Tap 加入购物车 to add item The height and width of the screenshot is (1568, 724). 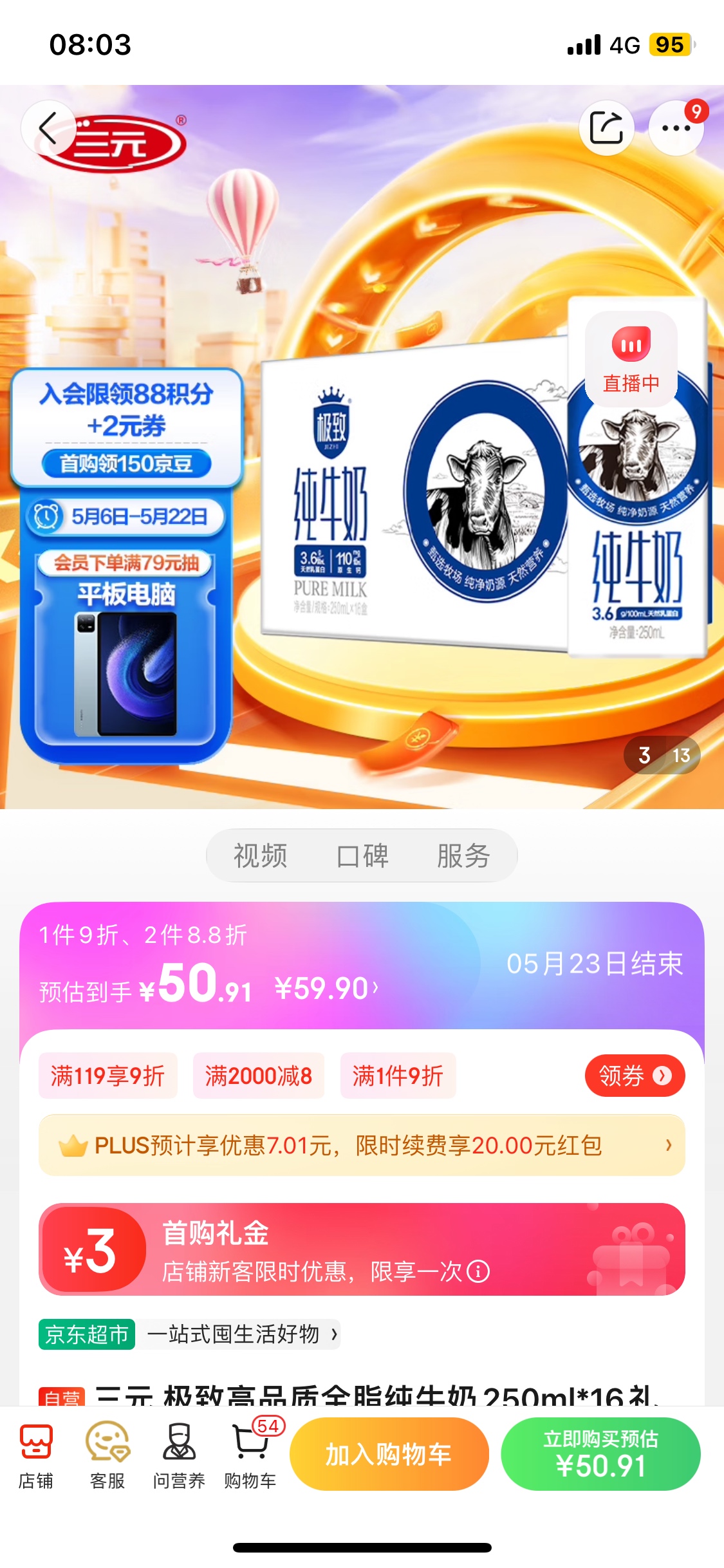(389, 1454)
